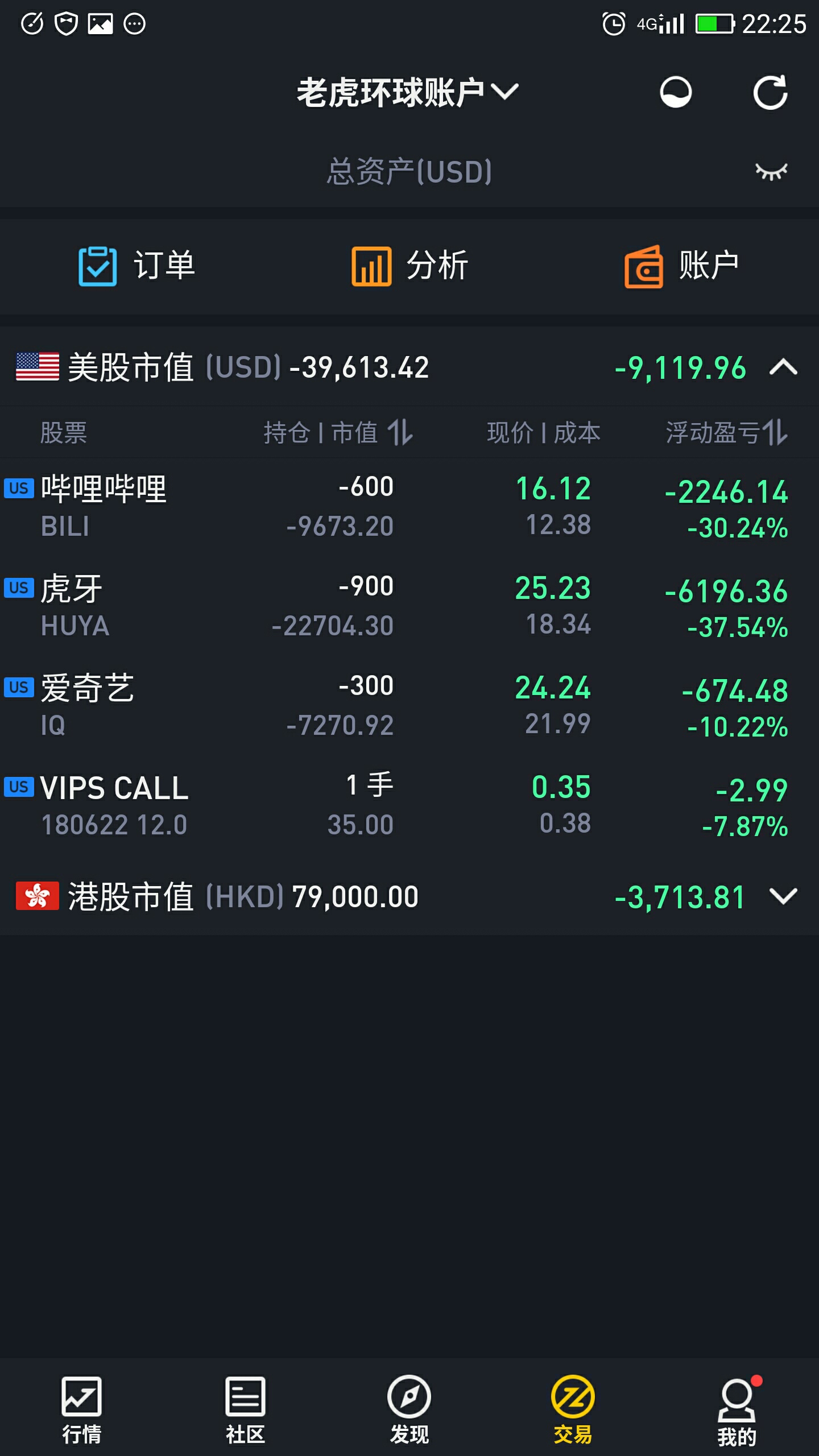This screenshot has width=819, height=1456.
Task: Open the 爱奇艺 IQ position
Action: [x=409, y=706]
